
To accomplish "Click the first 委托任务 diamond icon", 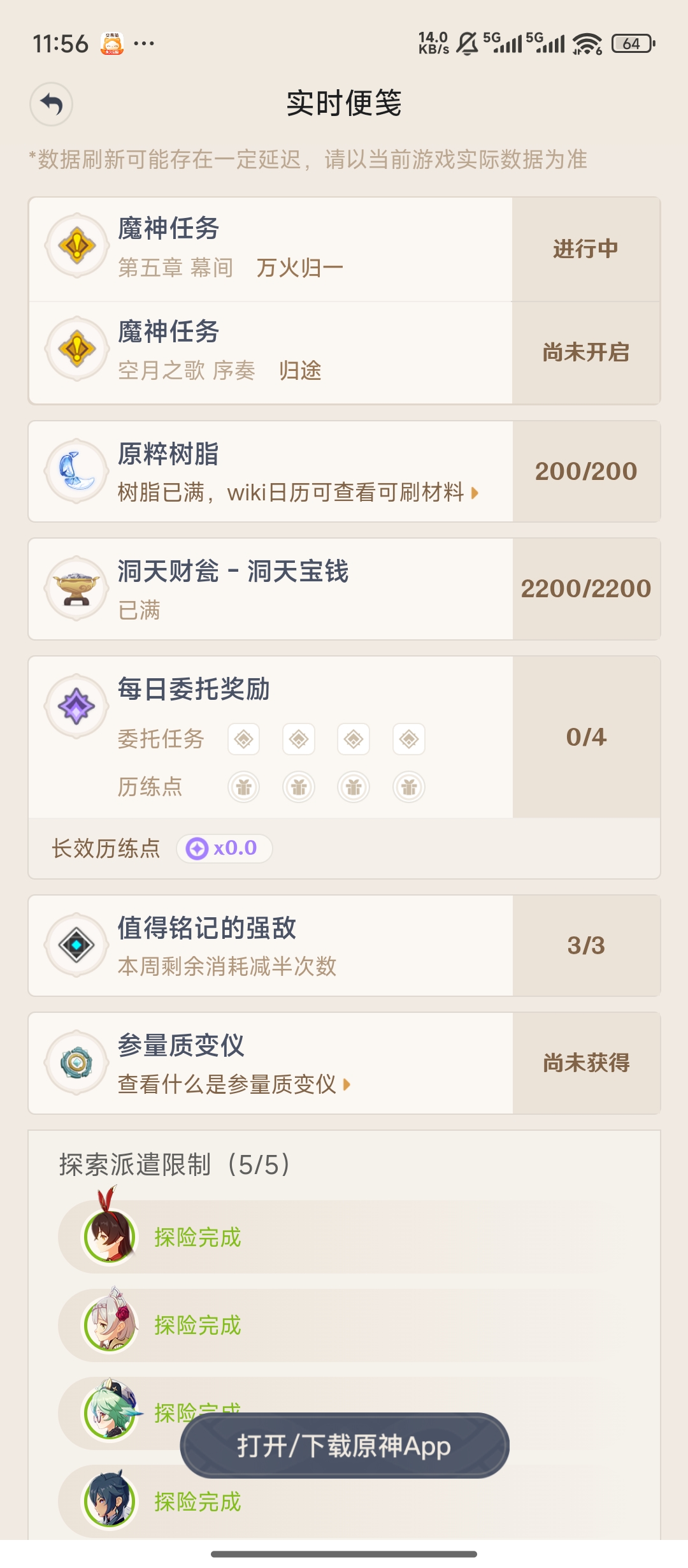I will pos(244,739).
